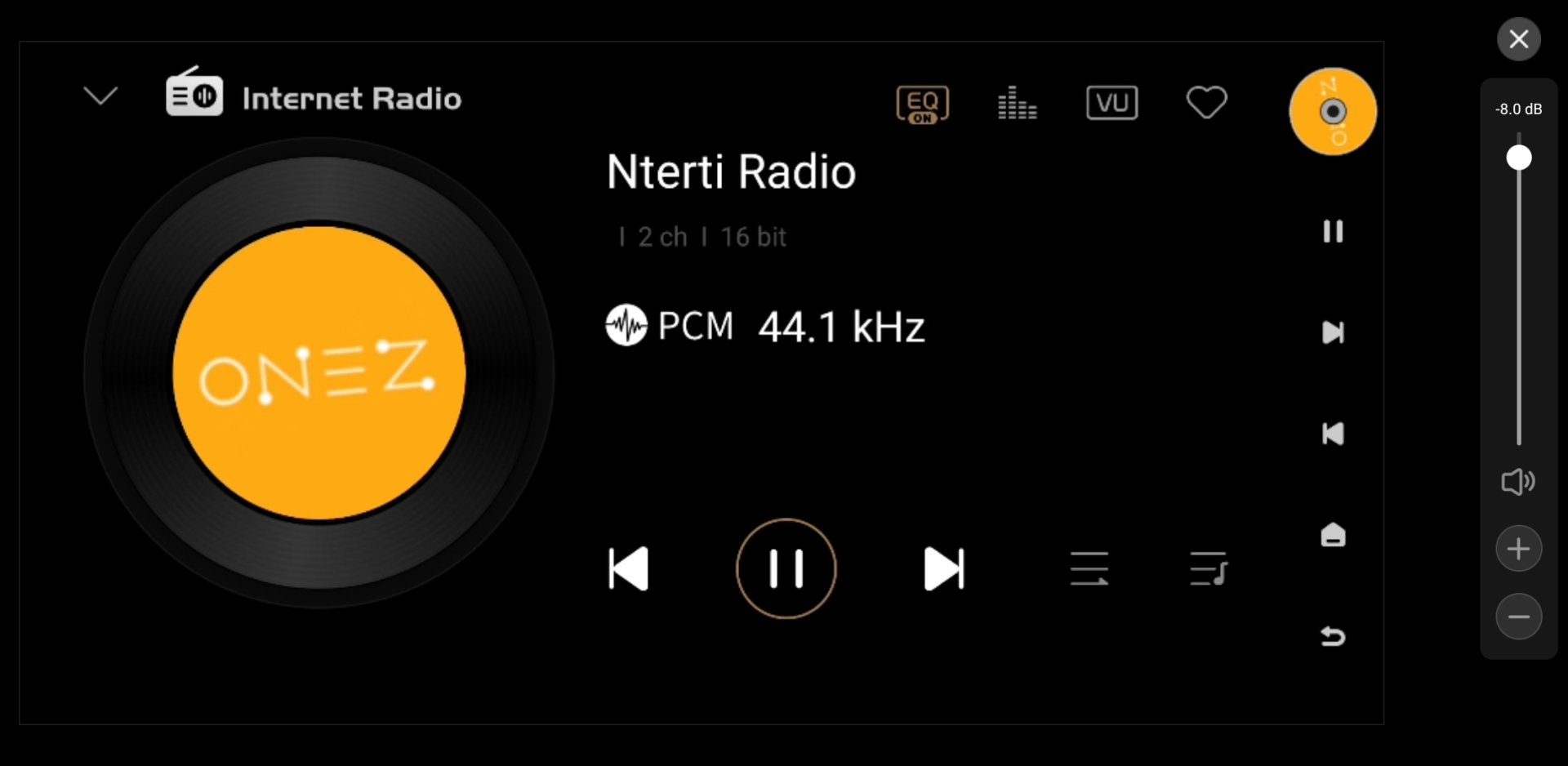Decrease volume with the minus button
Image resolution: width=1568 pixels, height=766 pixels.
(x=1518, y=617)
